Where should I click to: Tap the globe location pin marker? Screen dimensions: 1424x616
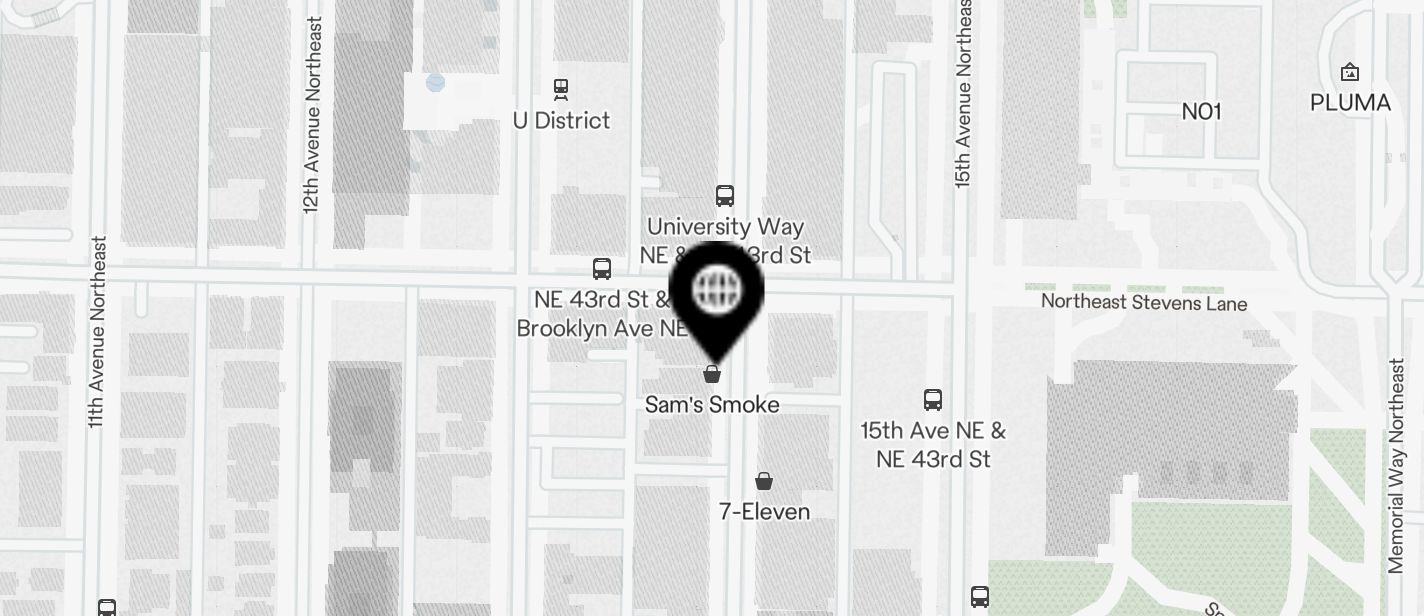pos(716,292)
